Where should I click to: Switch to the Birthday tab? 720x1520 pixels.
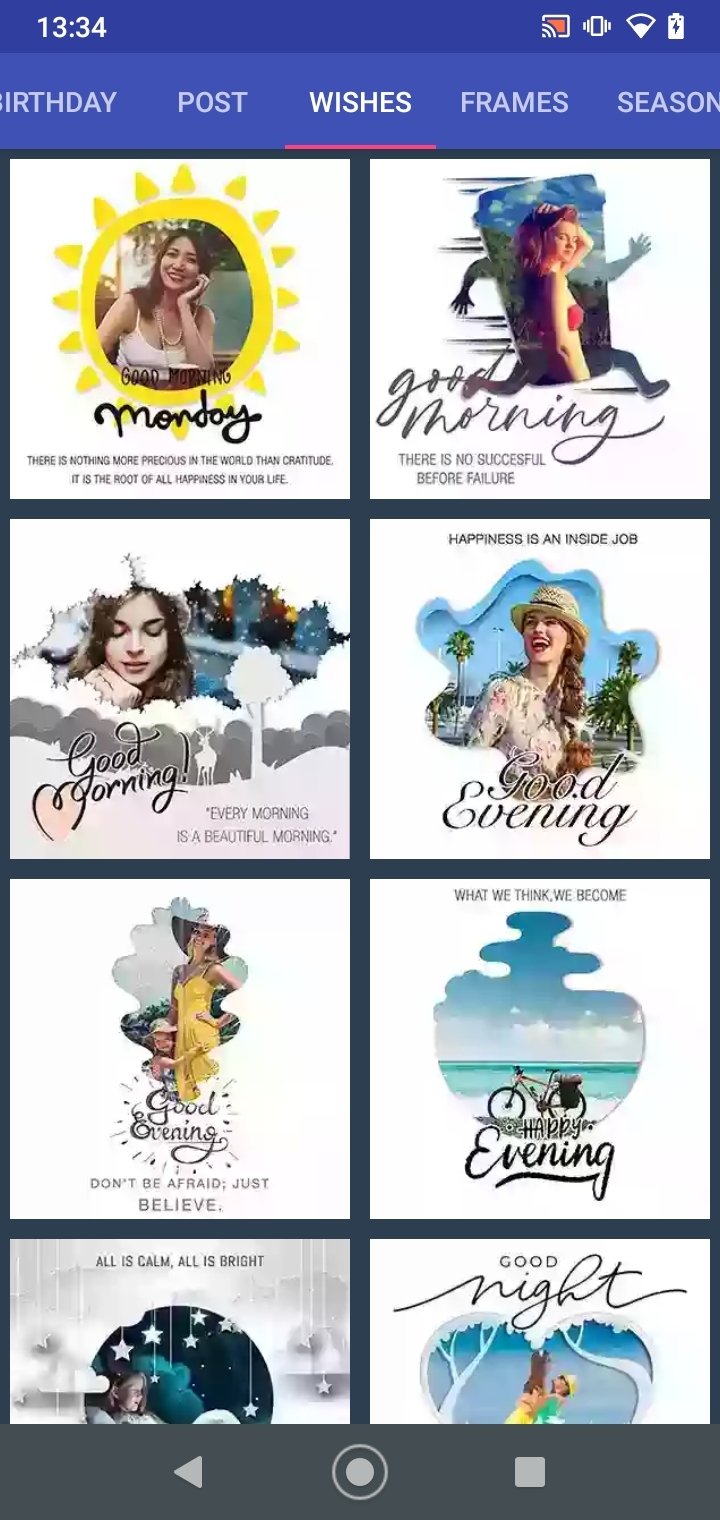click(58, 102)
